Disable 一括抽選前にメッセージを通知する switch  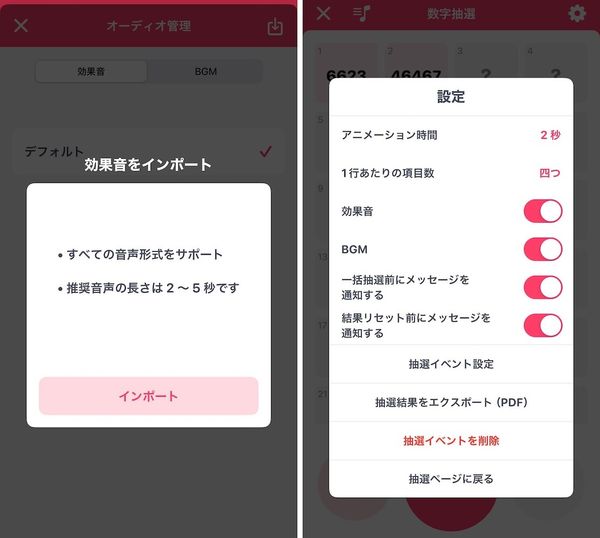click(x=543, y=287)
